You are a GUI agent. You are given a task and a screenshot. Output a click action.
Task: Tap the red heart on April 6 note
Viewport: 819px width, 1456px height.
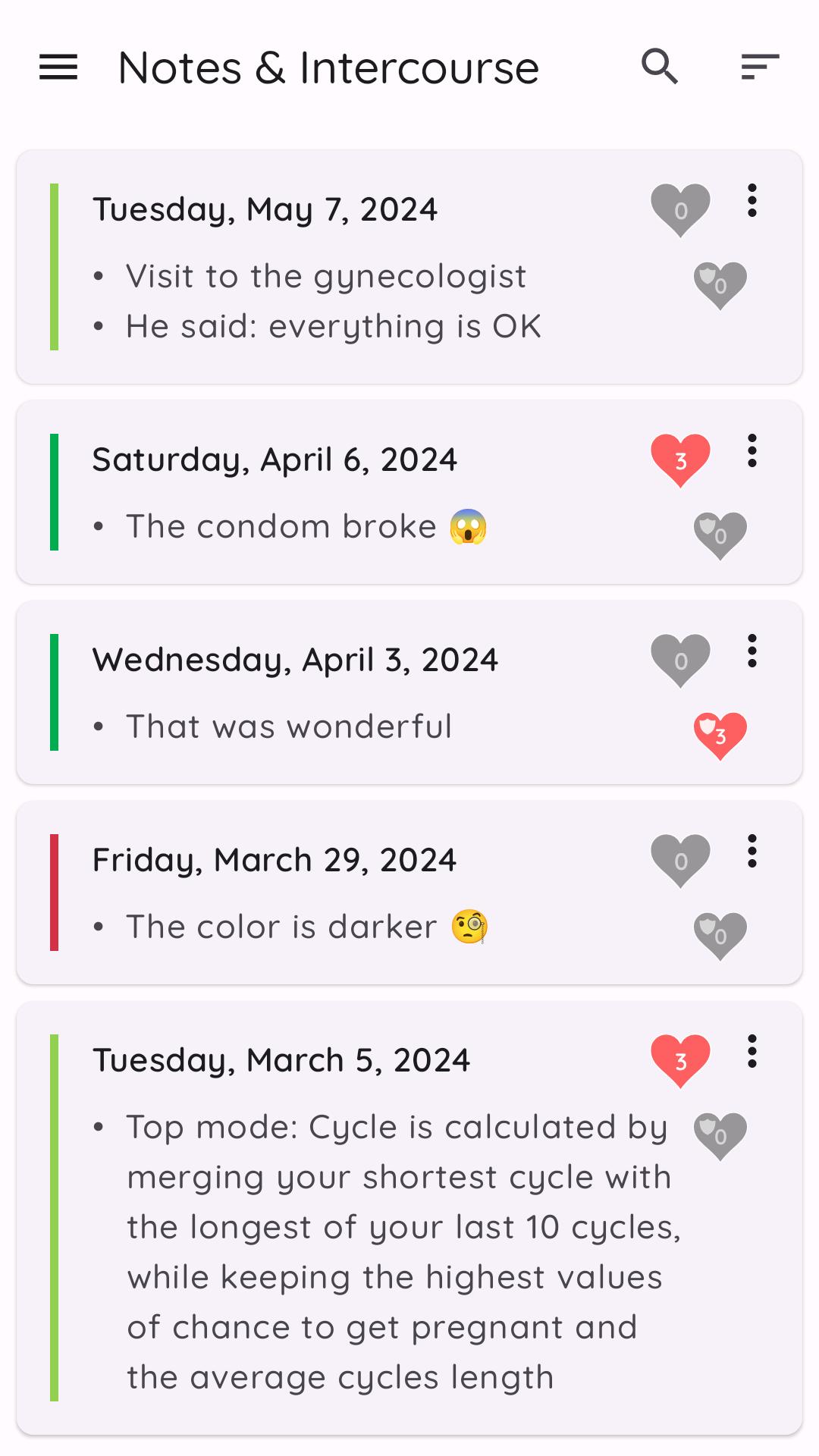click(x=680, y=460)
